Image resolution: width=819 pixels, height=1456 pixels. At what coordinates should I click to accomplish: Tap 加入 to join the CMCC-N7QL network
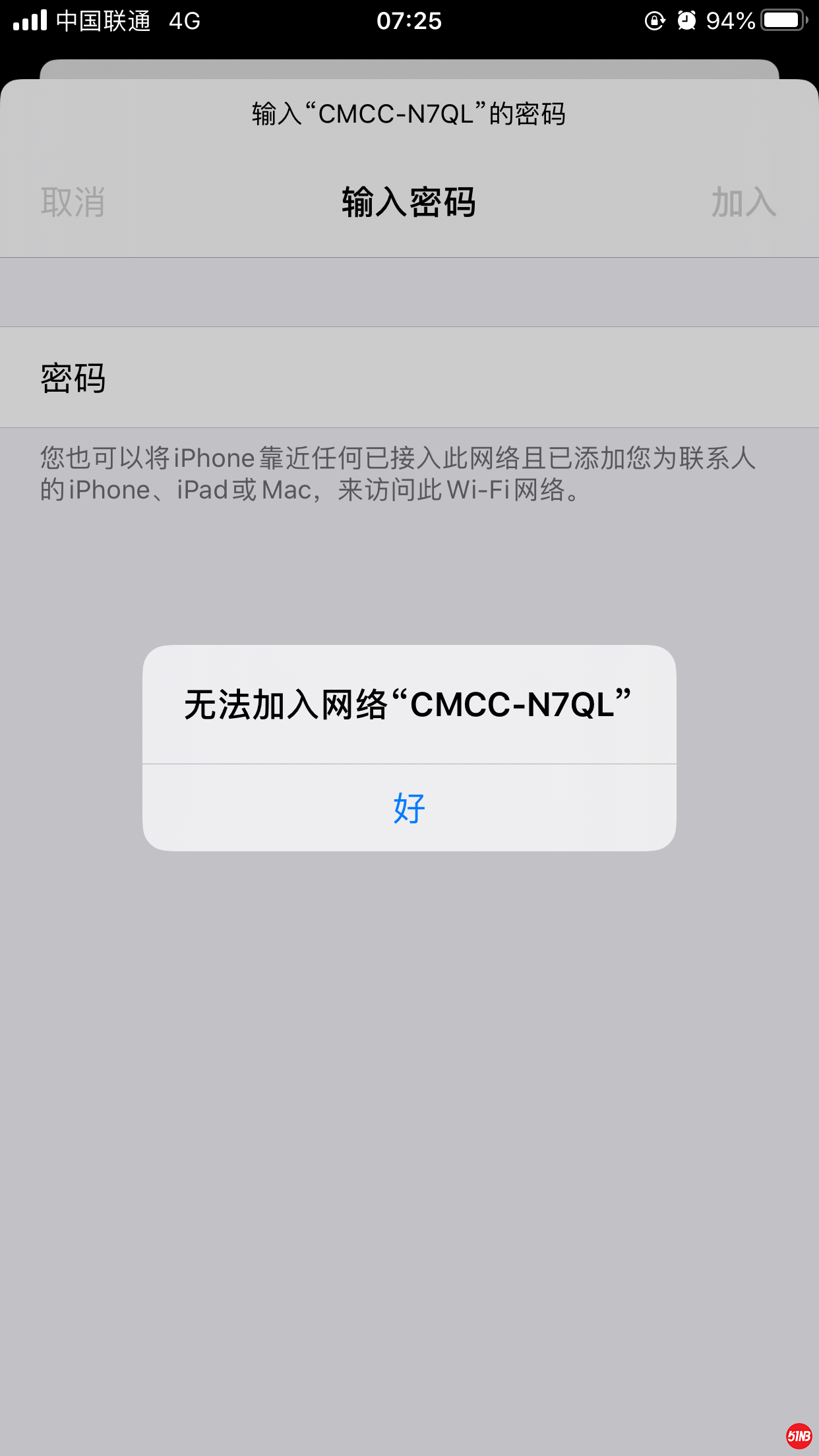[743, 202]
